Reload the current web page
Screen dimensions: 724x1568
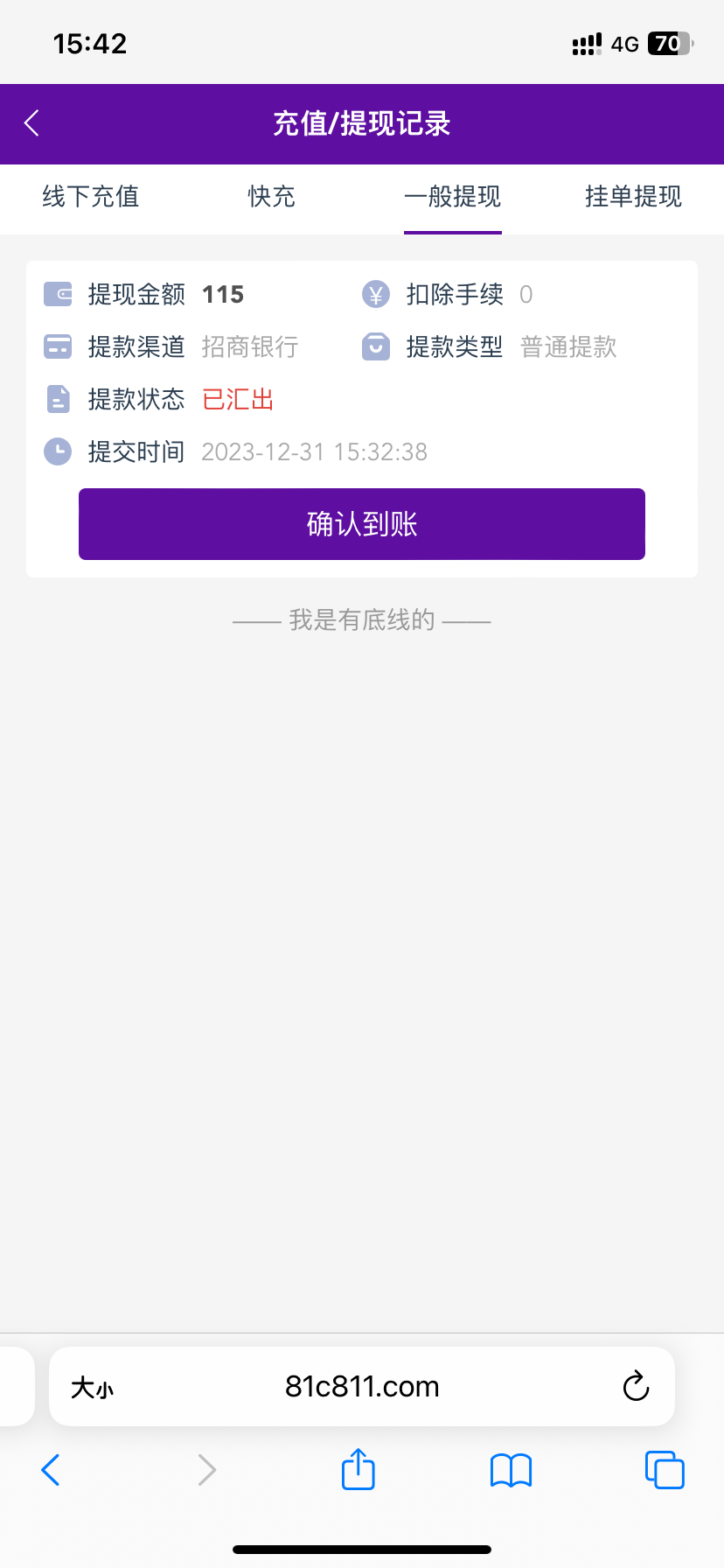(x=636, y=1387)
